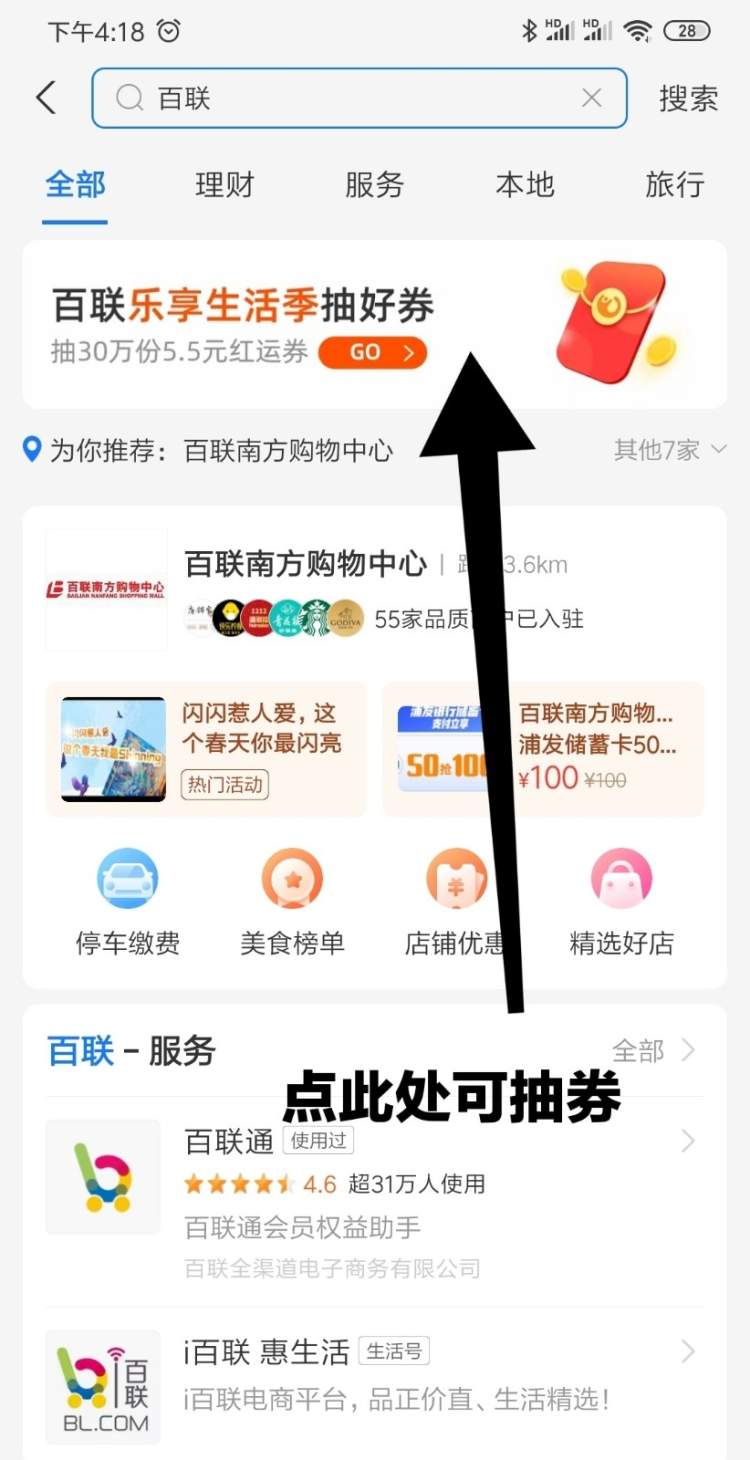
Task: Switch to the 服务 tab
Action: (374, 185)
